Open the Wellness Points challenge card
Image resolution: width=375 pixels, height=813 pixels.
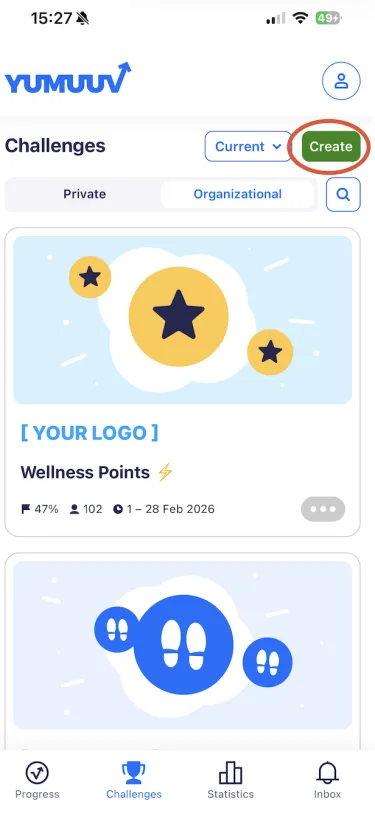(x=182, y=382)
